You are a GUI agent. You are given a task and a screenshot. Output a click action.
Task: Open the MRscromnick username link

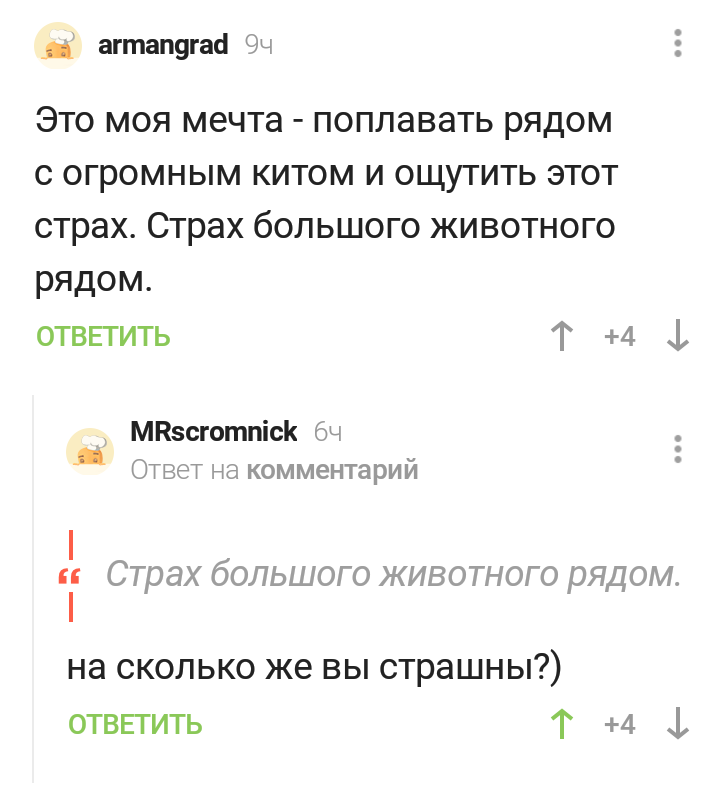[214, 431]
